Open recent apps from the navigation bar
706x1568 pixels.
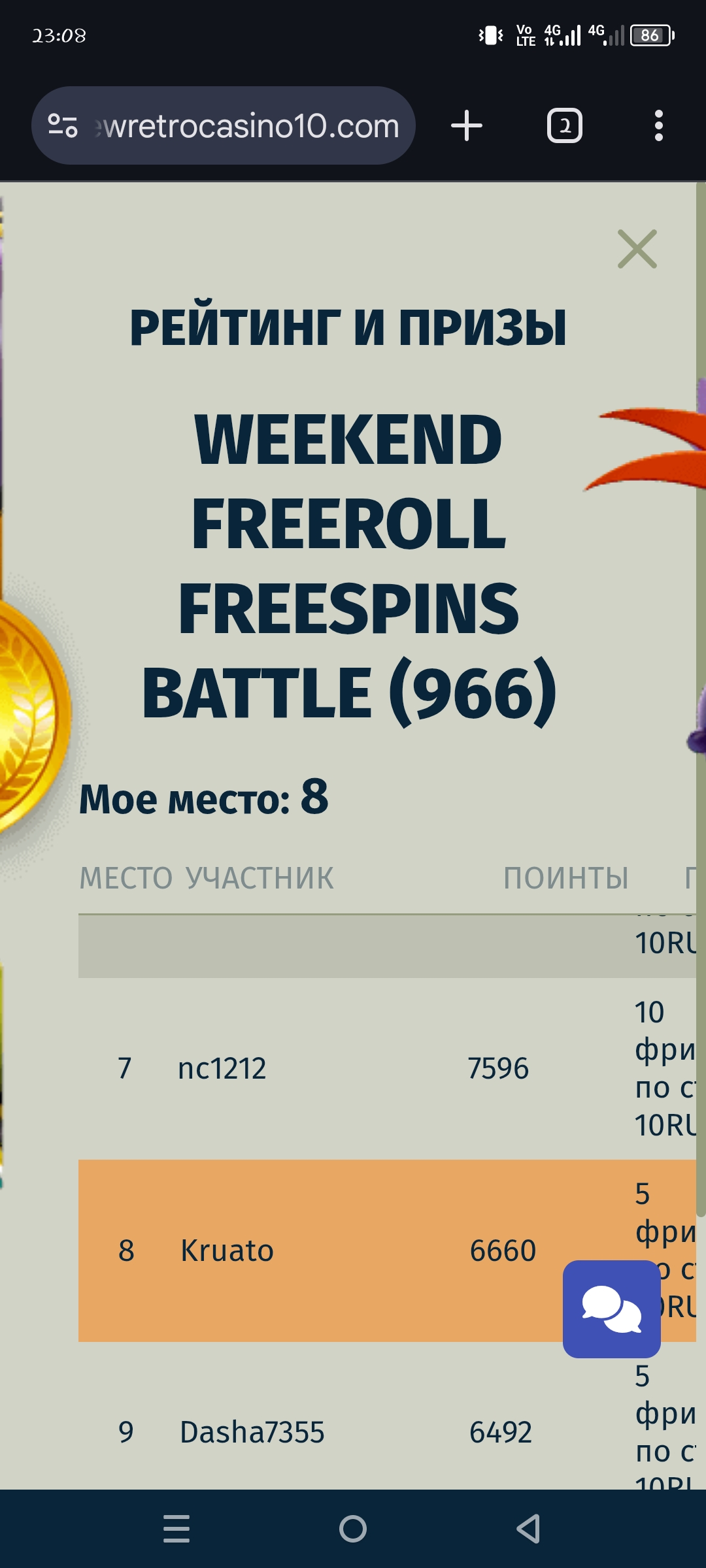tap(176, 1529)
